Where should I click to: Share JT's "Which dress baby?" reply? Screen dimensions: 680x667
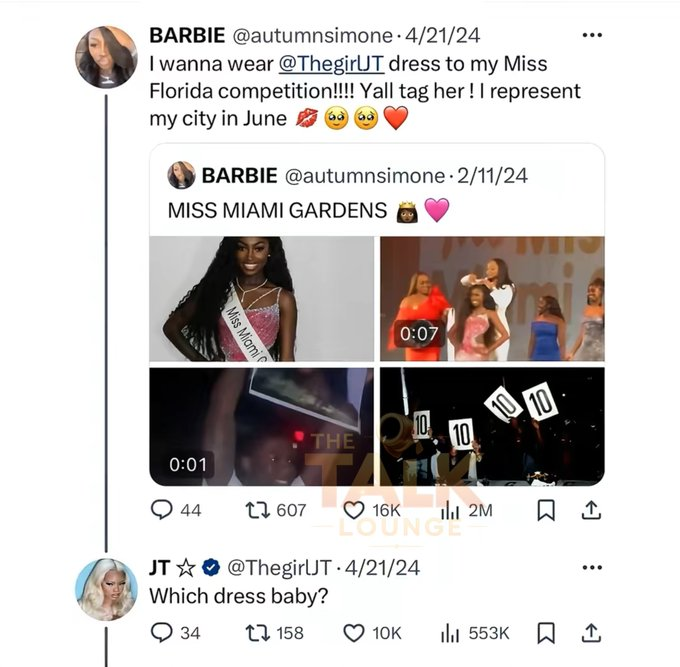coord(591,632)
